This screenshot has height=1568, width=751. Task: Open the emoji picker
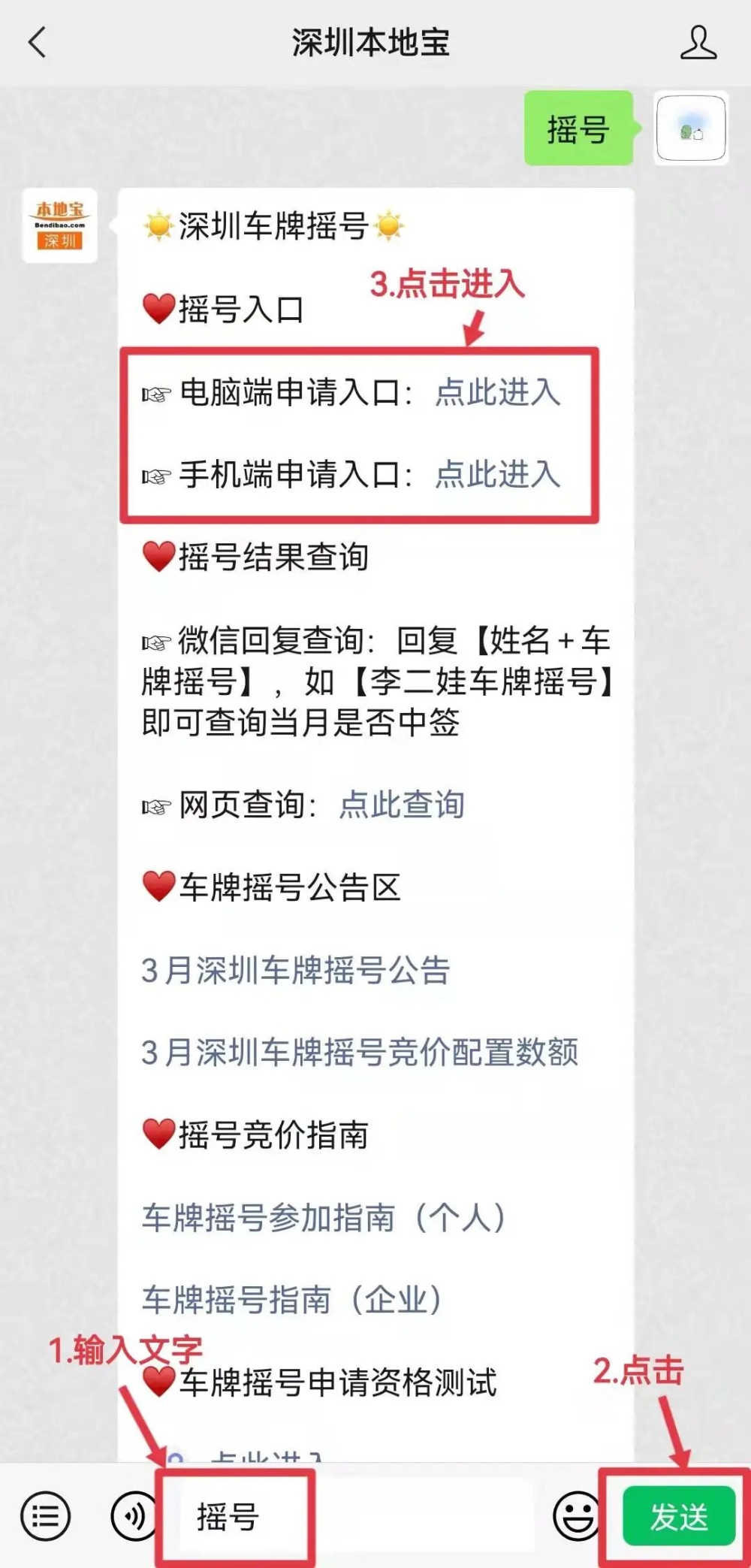[576, 1516]
